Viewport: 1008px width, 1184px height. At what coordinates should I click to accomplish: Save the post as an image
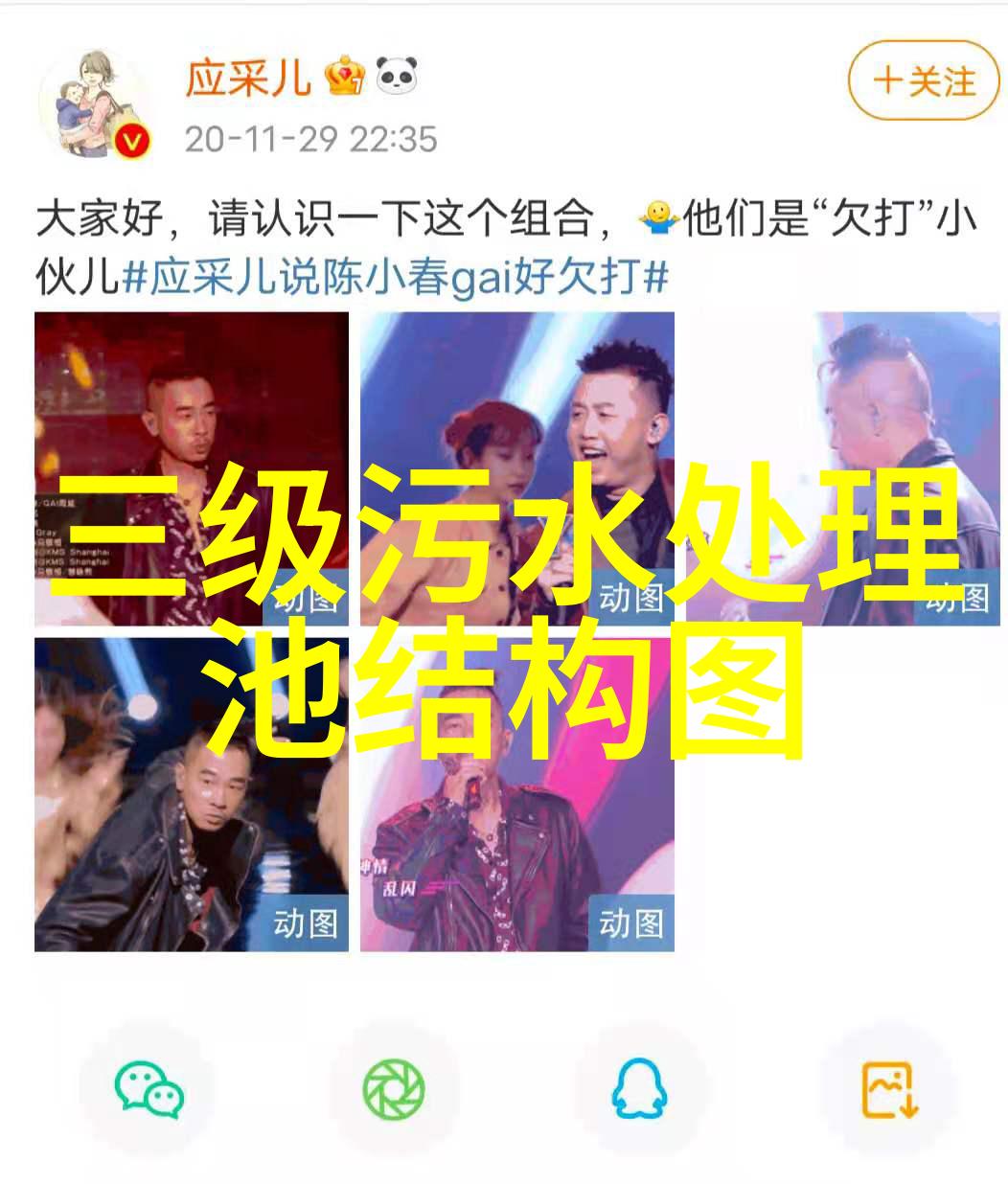pyautogui.click(x=889, y=1089)
